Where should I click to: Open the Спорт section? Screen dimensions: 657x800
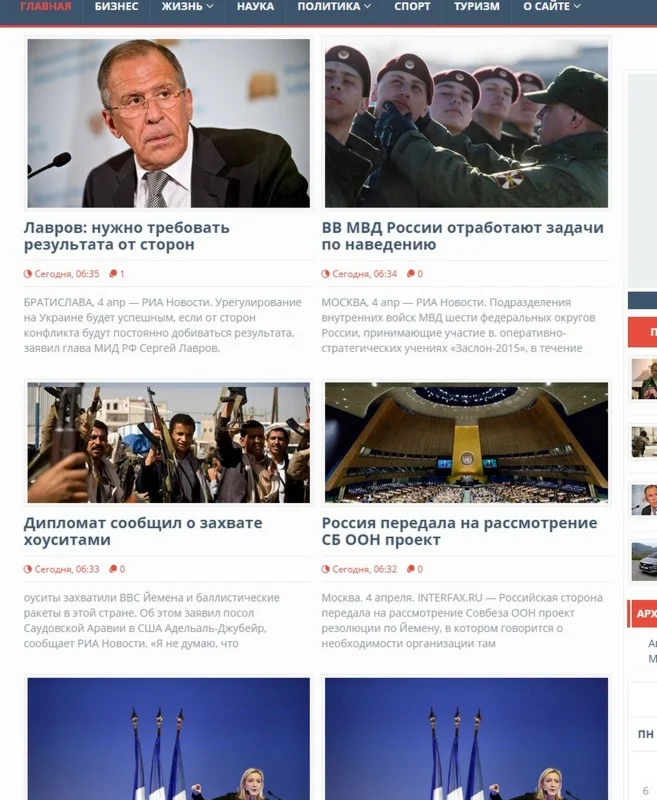(412, 7)
